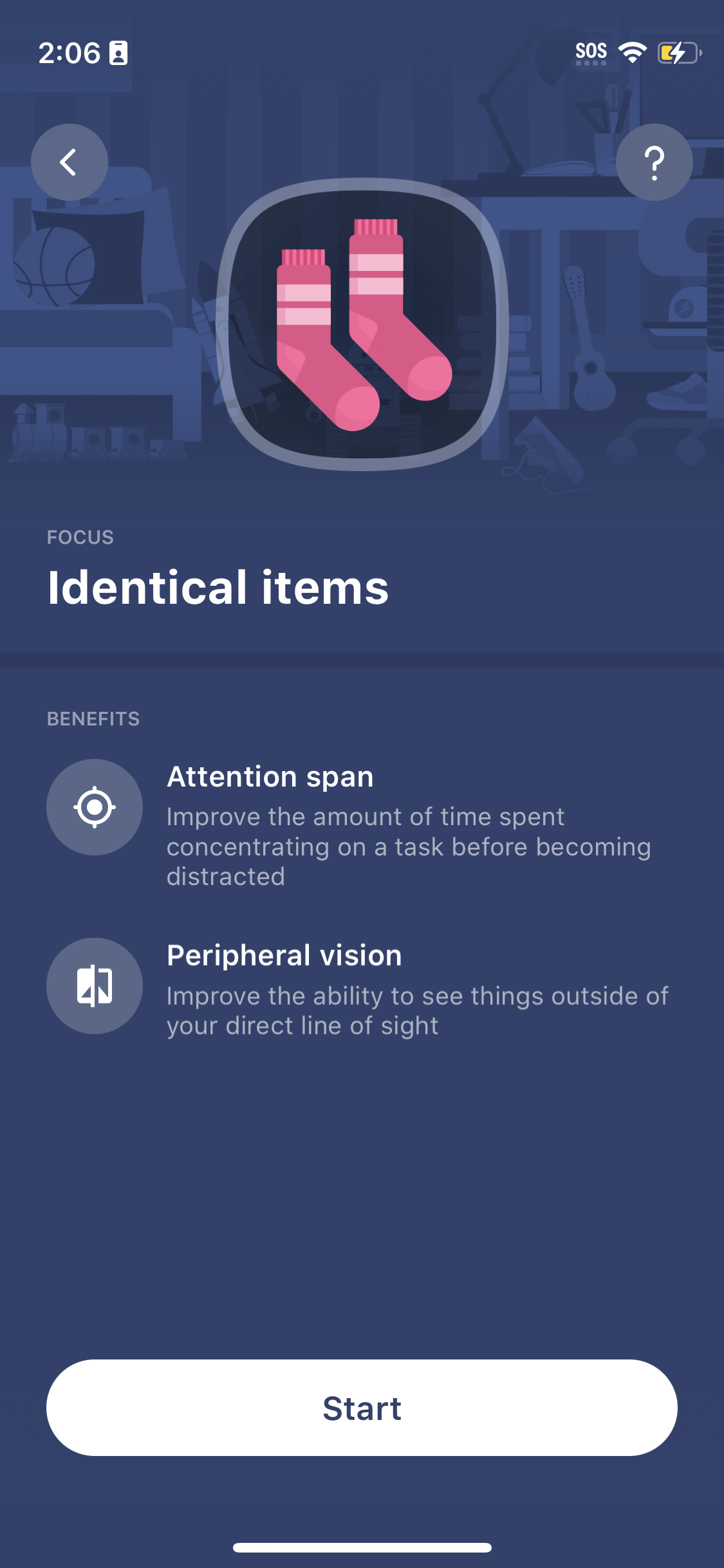Go back with the chevron arrow
Screen dimensions: 724x1568
pos(68,162)
